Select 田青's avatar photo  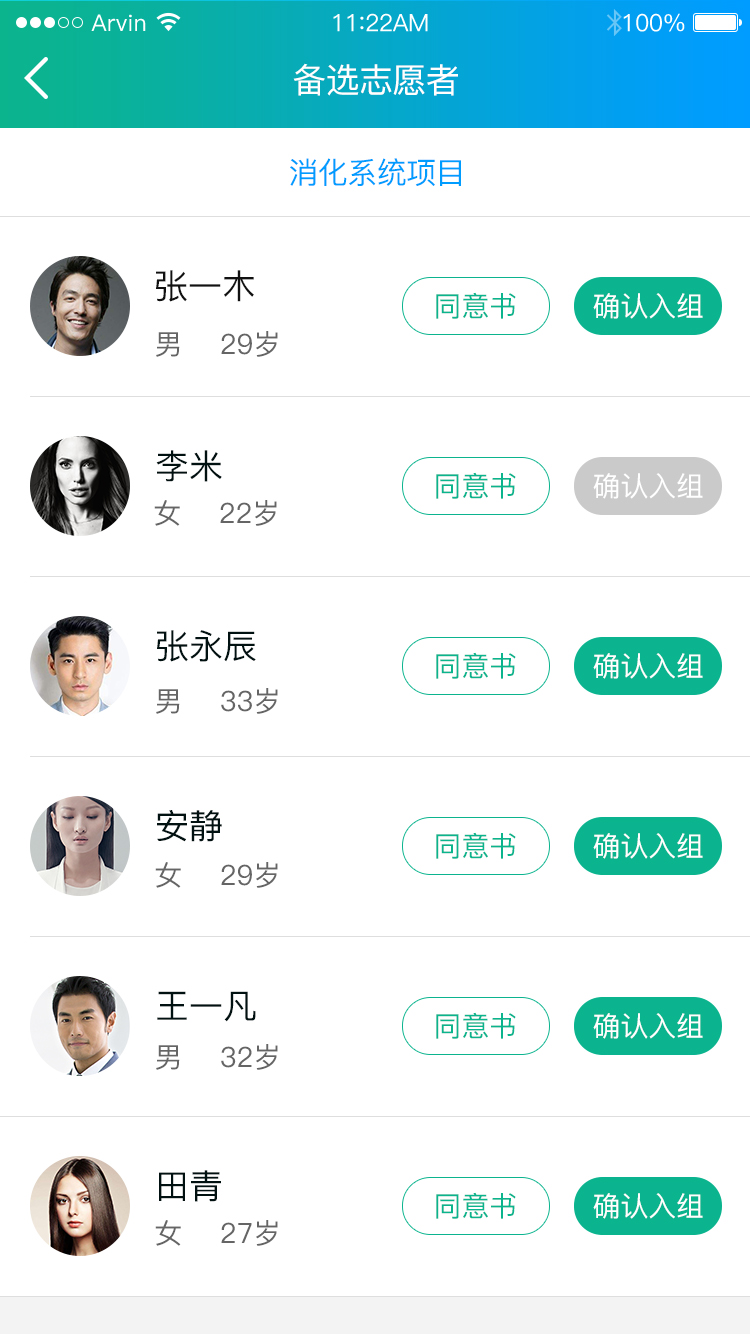[x=80, y=1206]
